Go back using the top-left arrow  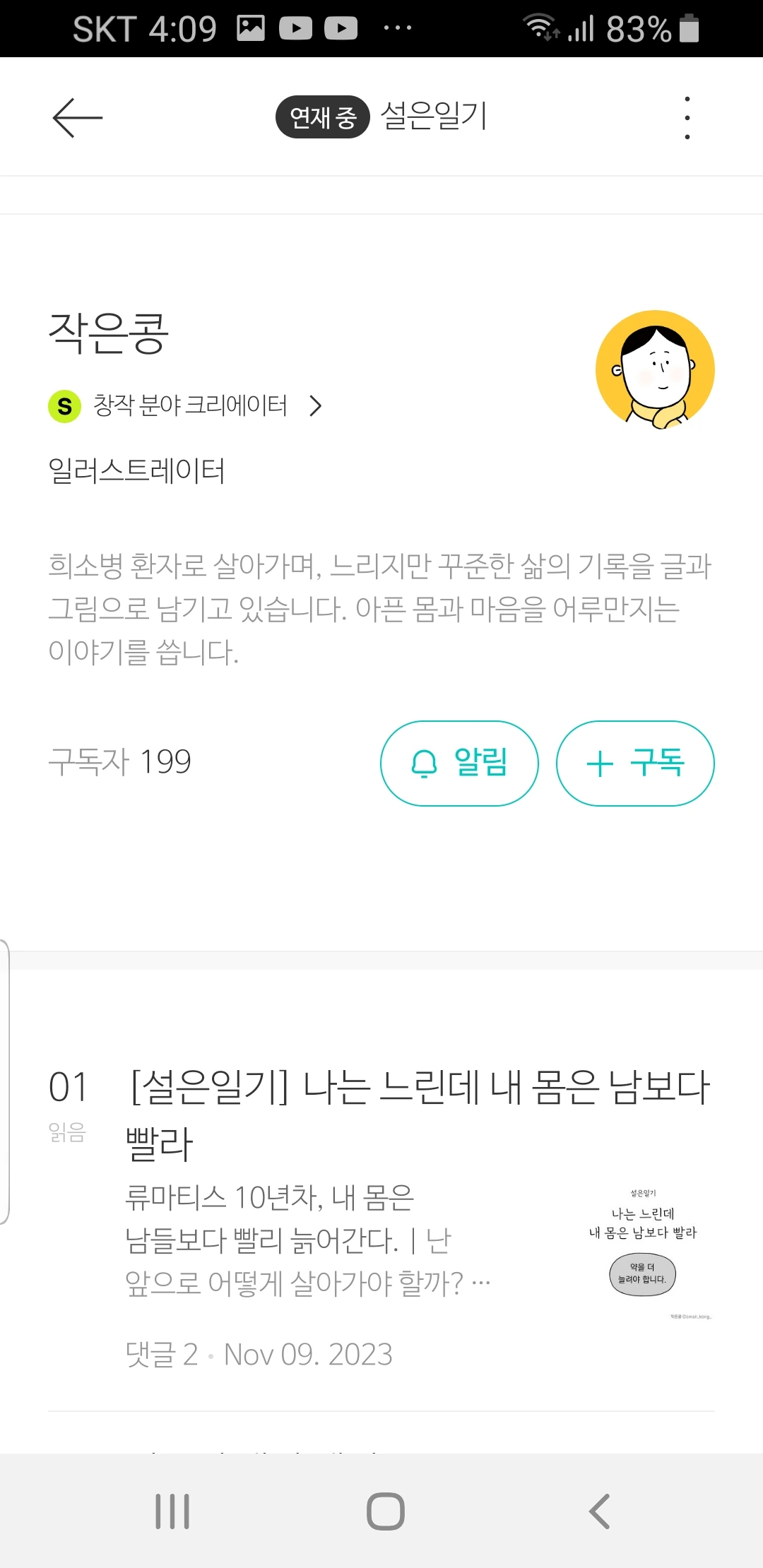tap(78, 117)
